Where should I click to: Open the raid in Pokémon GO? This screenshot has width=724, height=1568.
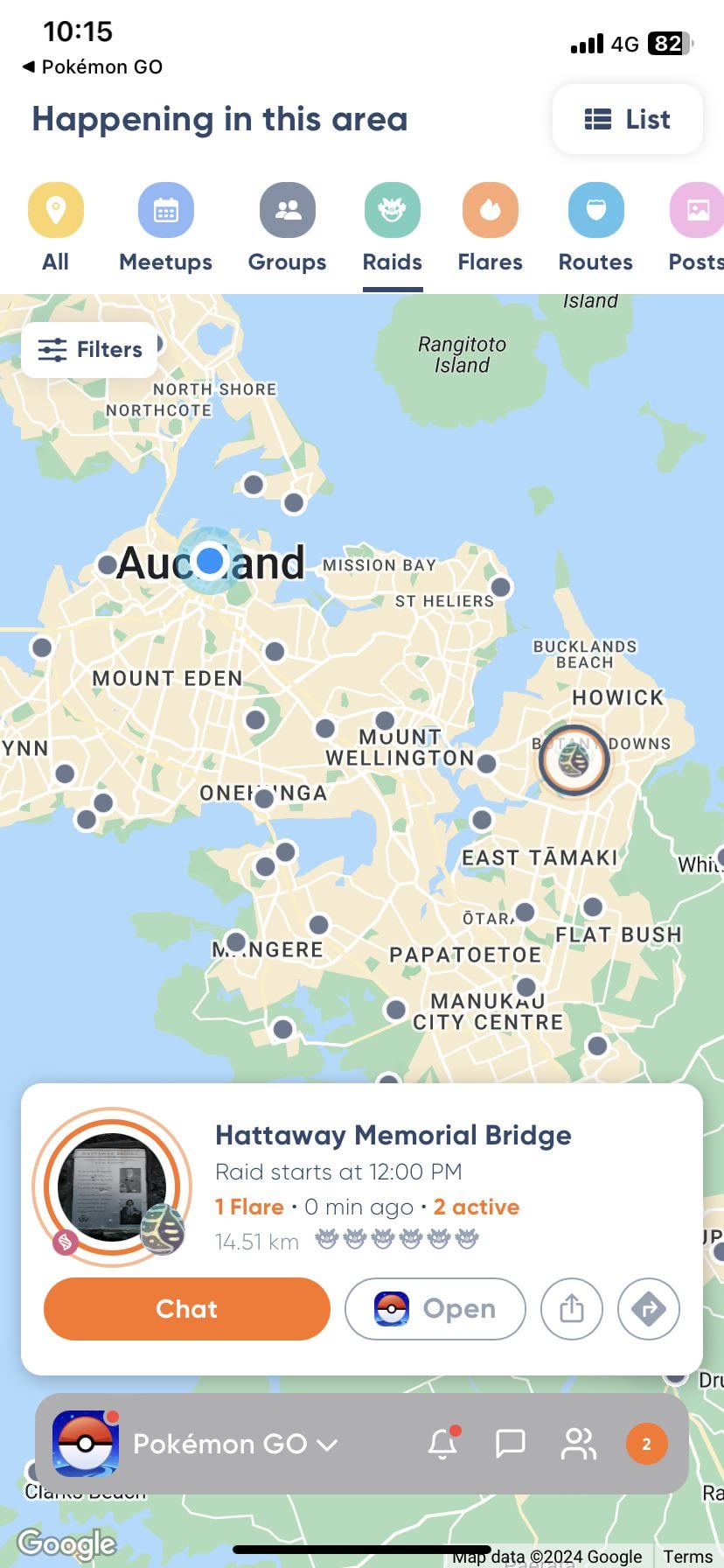435,1309
